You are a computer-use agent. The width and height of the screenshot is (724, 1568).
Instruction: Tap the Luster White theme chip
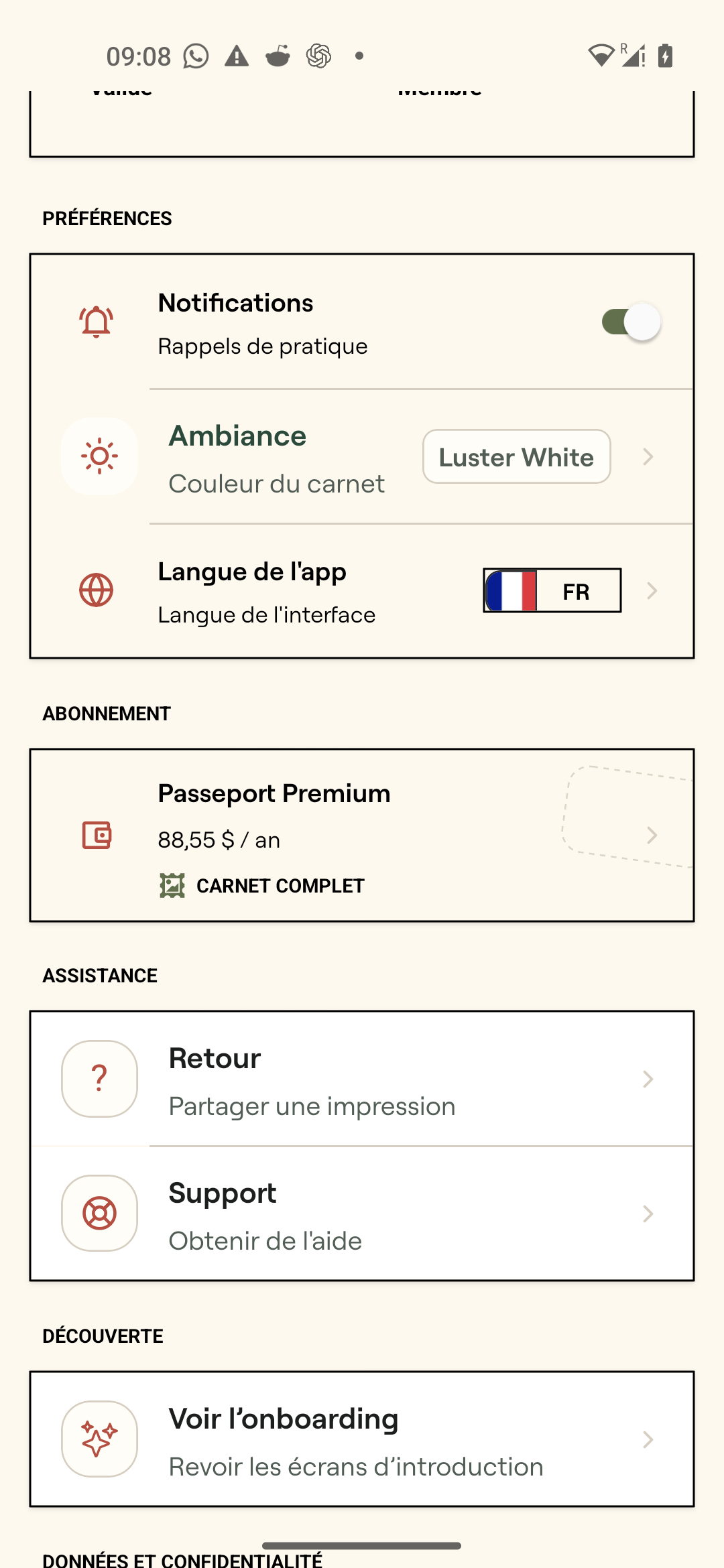pos(516,457)
